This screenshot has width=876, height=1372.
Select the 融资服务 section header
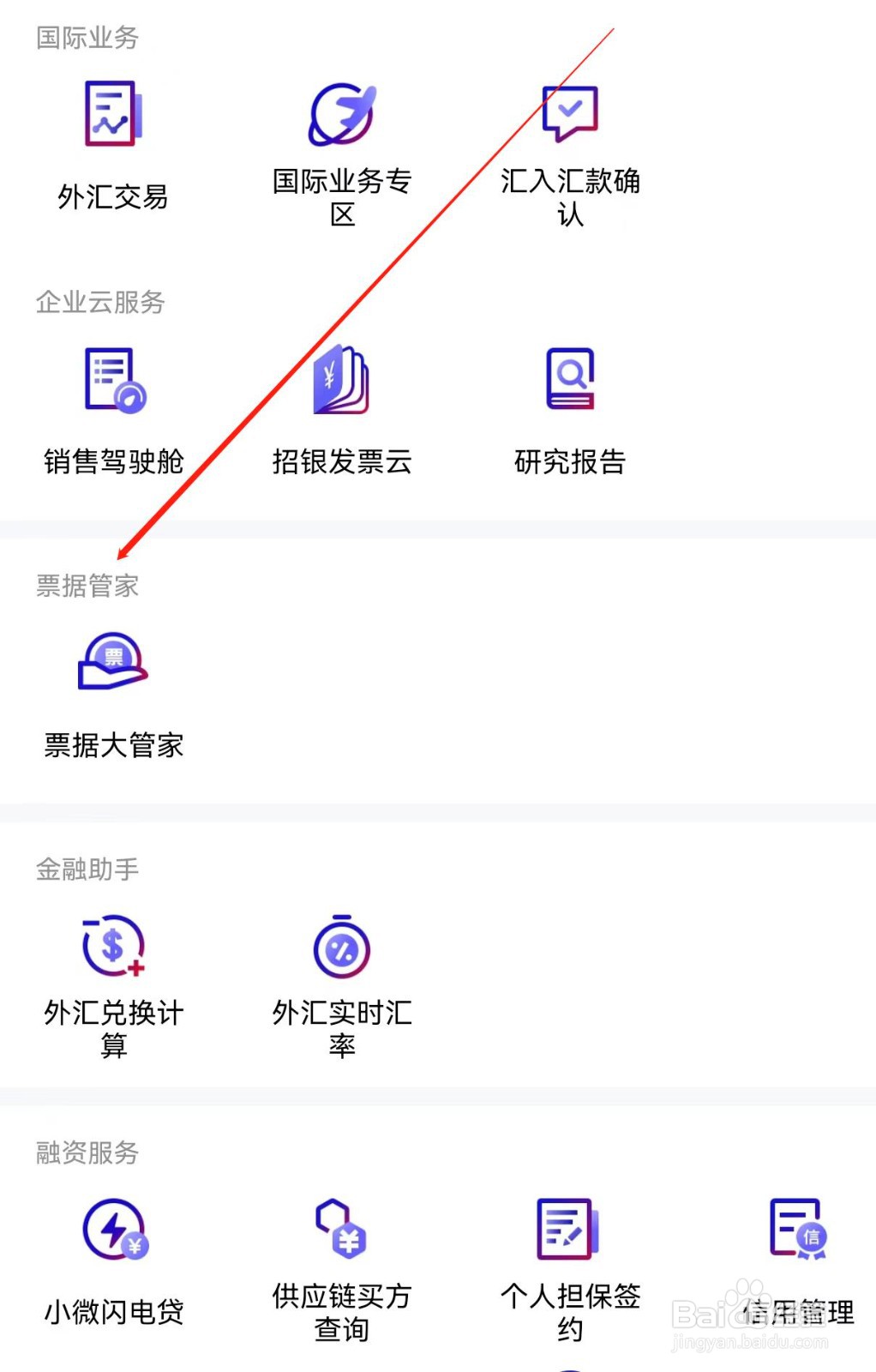click(x=86, y=1153)
